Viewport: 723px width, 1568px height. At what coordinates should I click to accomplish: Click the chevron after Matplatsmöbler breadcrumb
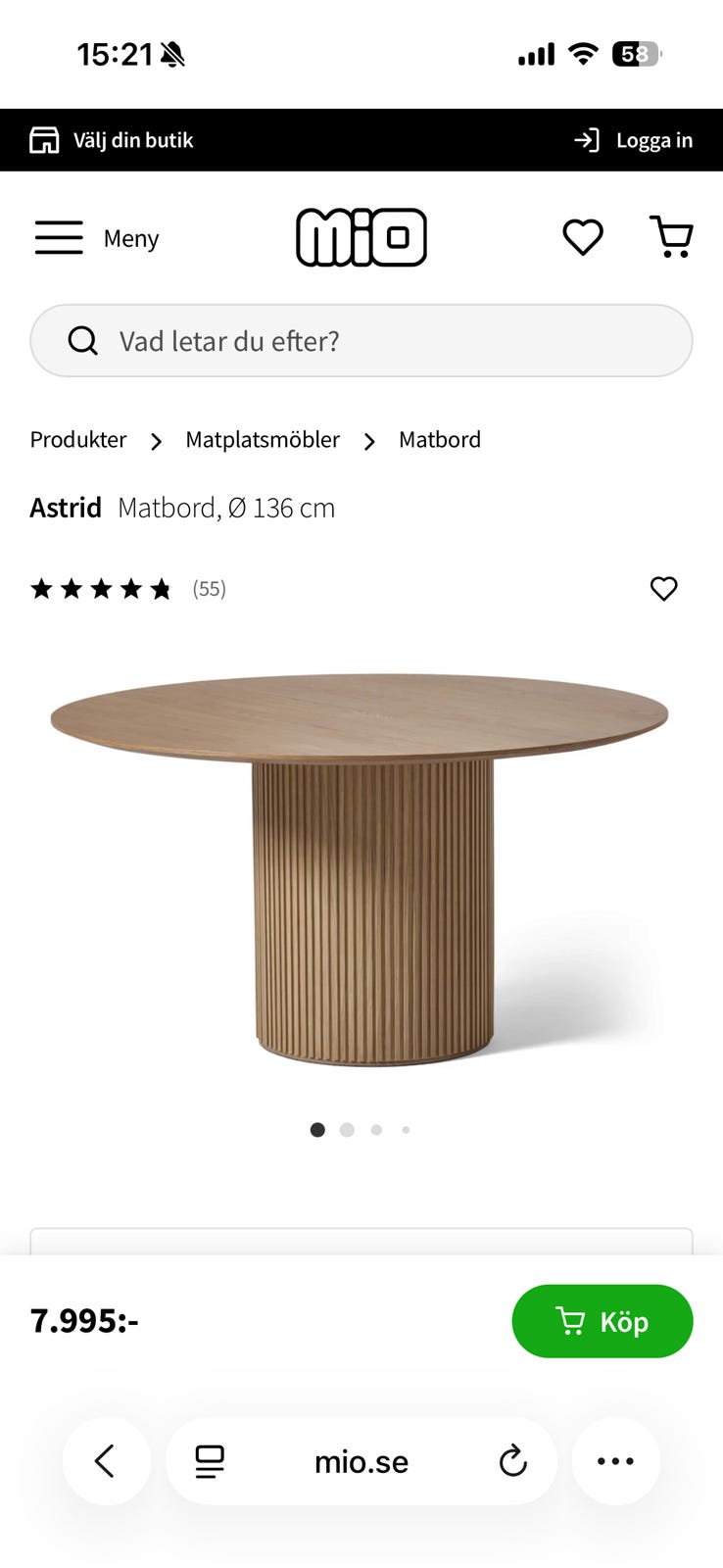[369, 441]
